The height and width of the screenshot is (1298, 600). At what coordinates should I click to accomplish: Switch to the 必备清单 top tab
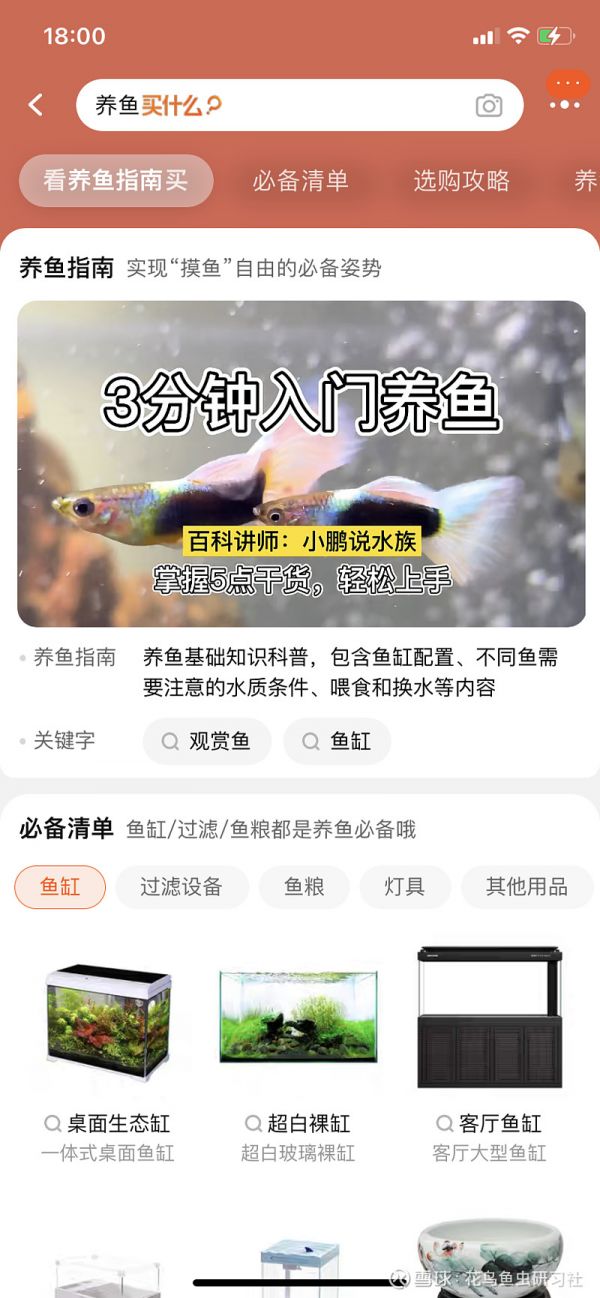[x=300, y=181]
